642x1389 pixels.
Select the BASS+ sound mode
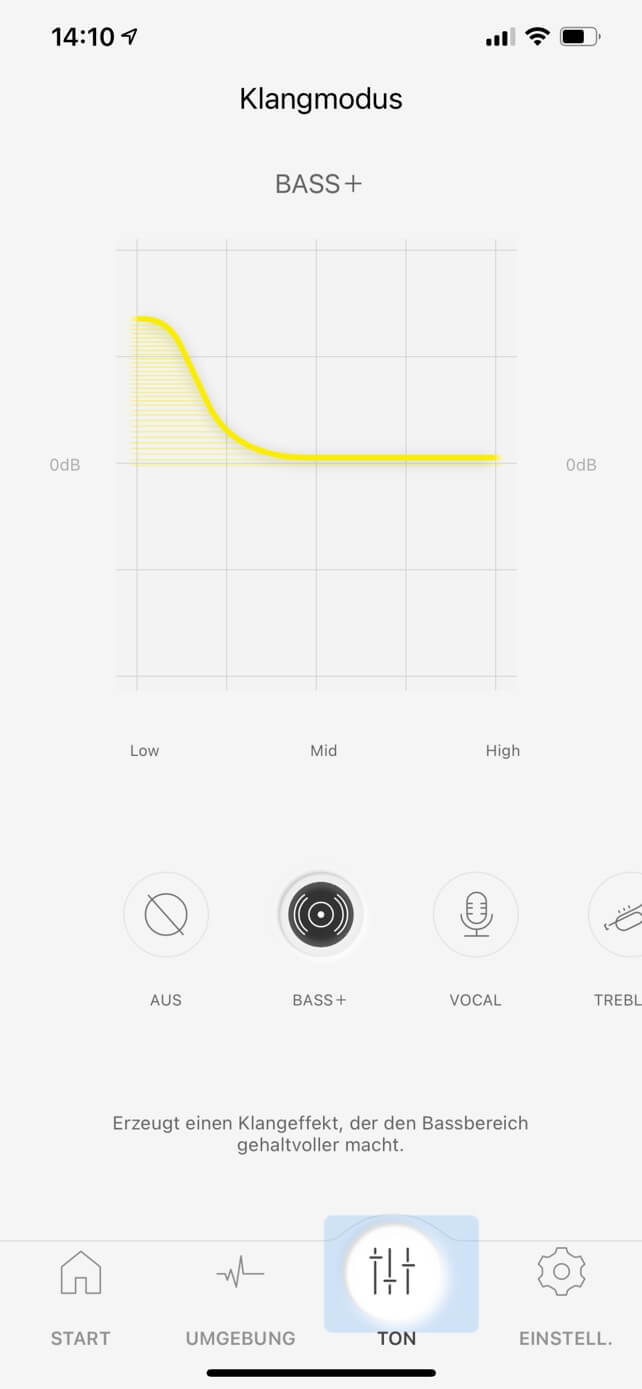point(320,915)
